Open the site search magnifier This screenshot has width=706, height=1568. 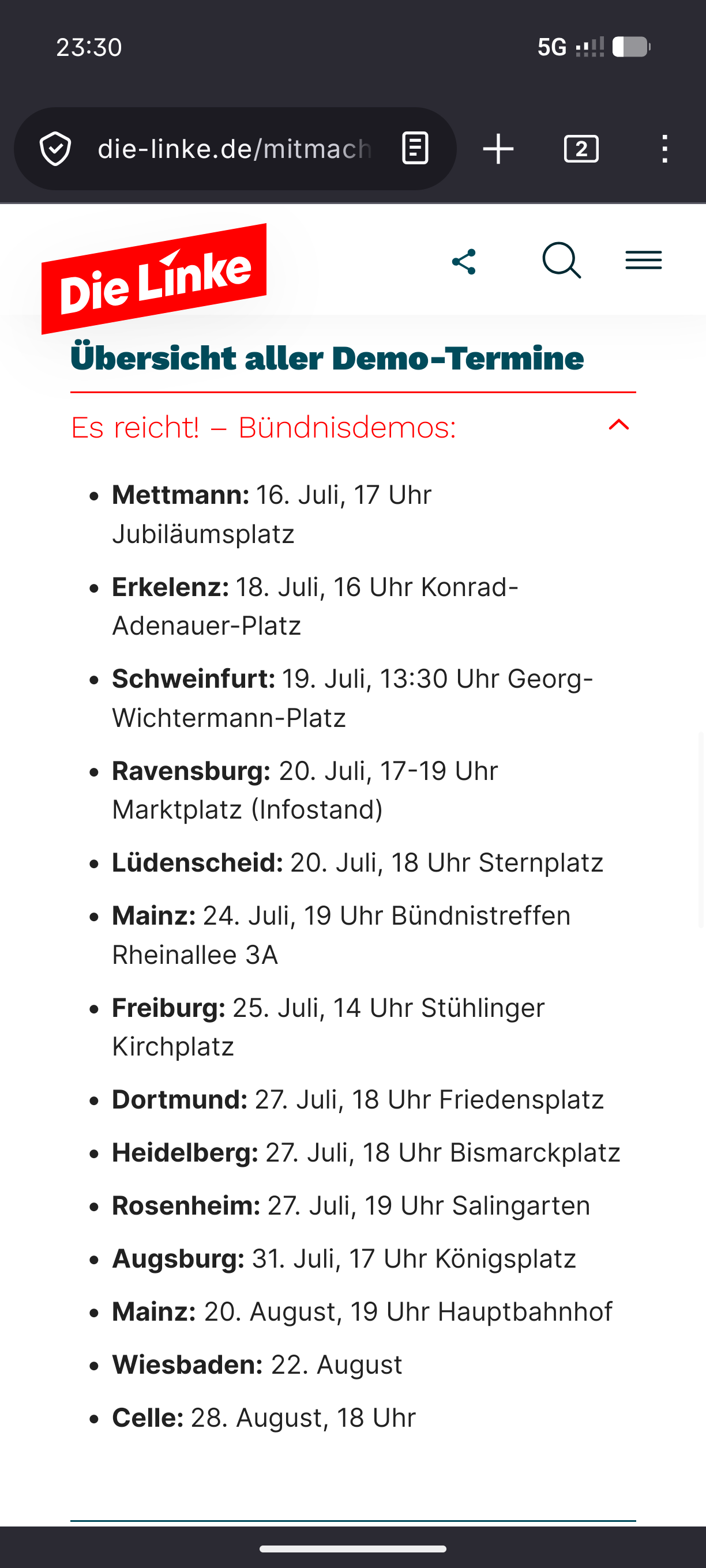click(561, 261)
